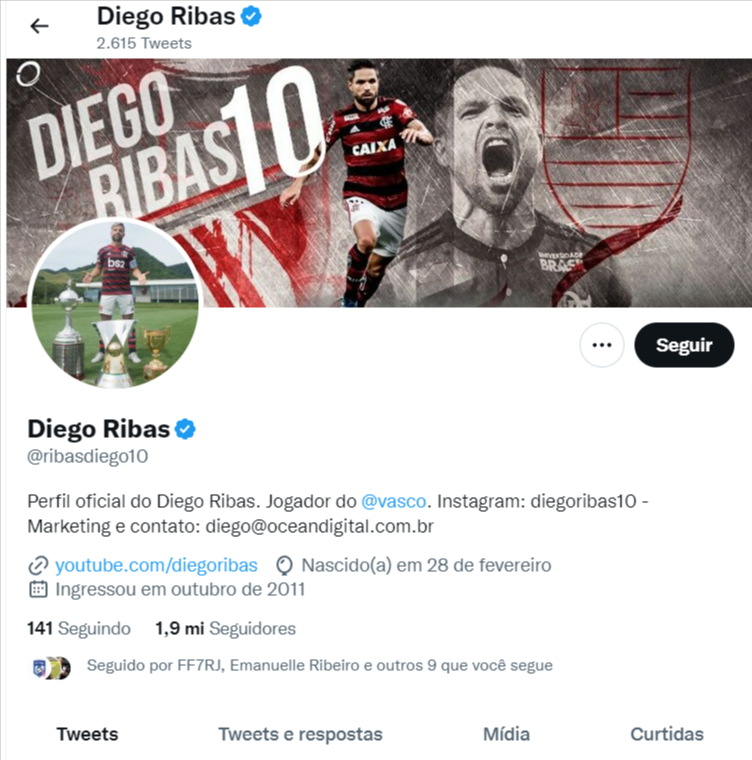
Task: Open the three-dot more options button
Action: [x=601, y=345]
